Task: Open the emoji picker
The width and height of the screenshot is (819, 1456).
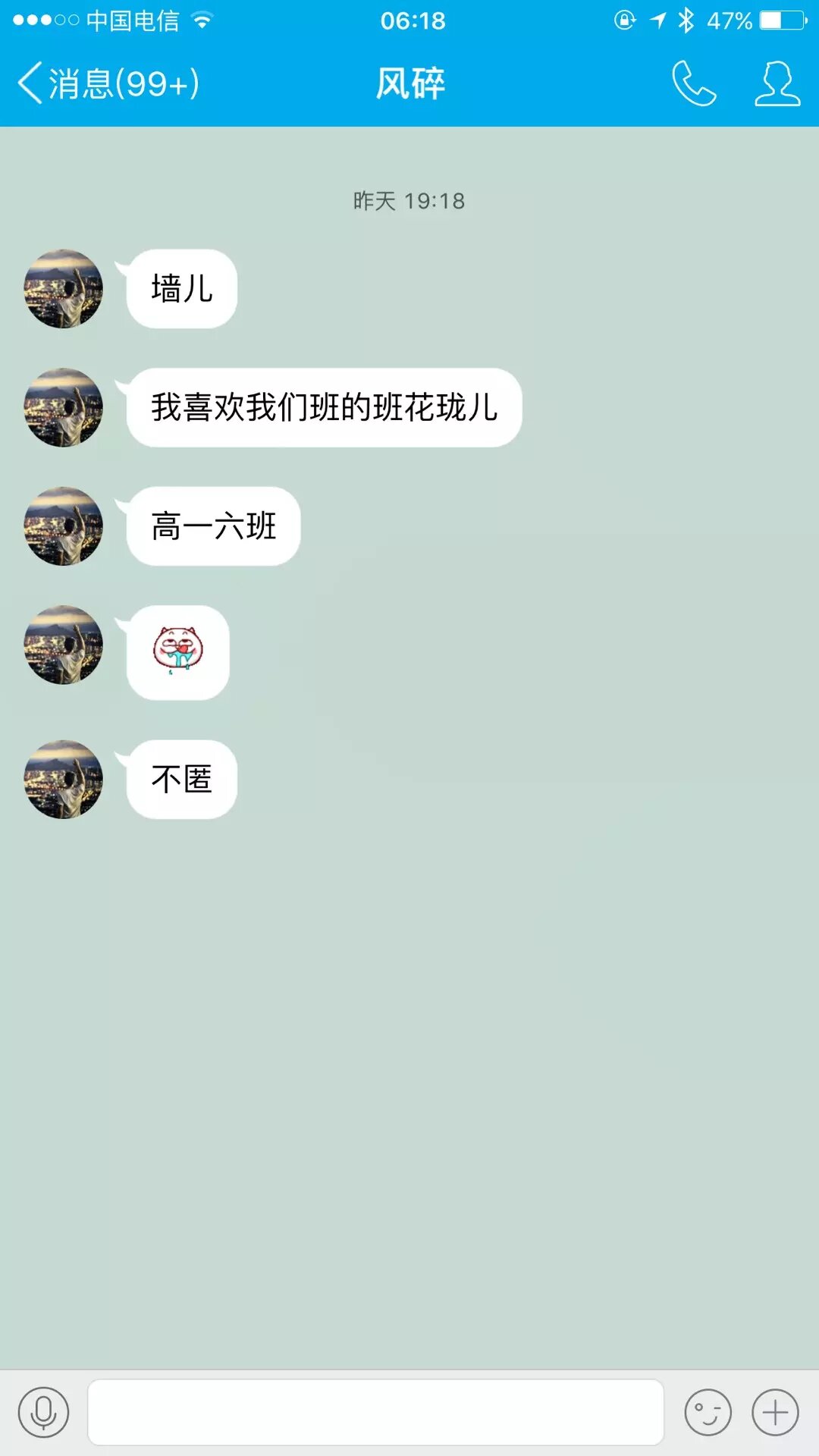Action: pos(708,1413)
